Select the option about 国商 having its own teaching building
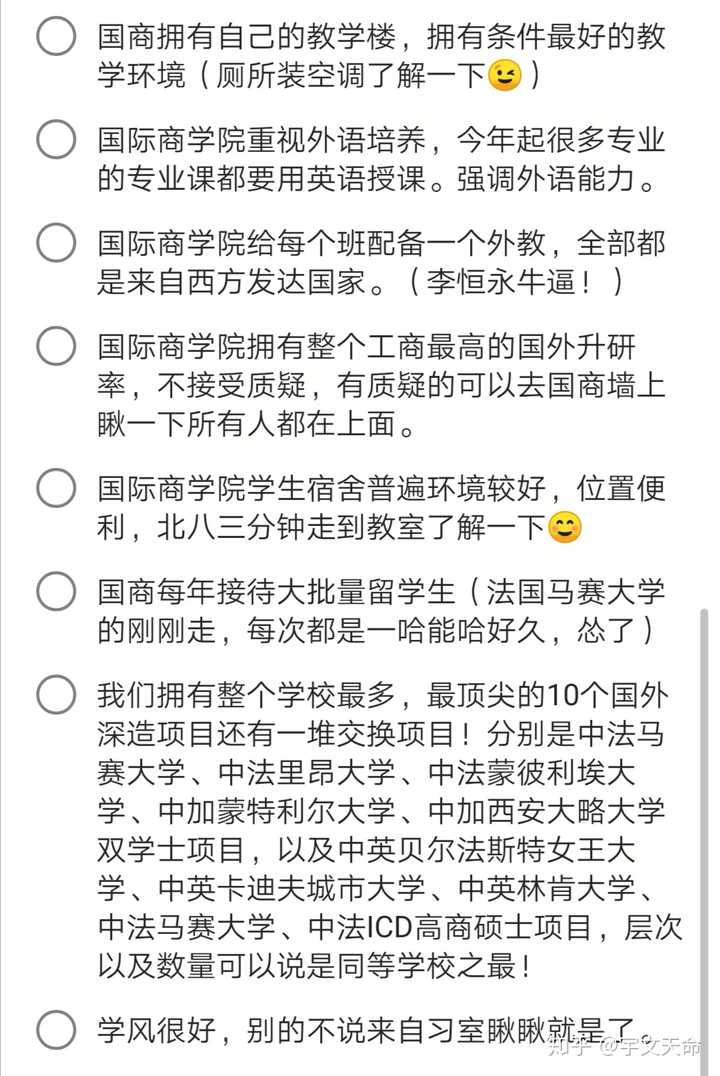The image size is (720, 1076). coord(56,37)
